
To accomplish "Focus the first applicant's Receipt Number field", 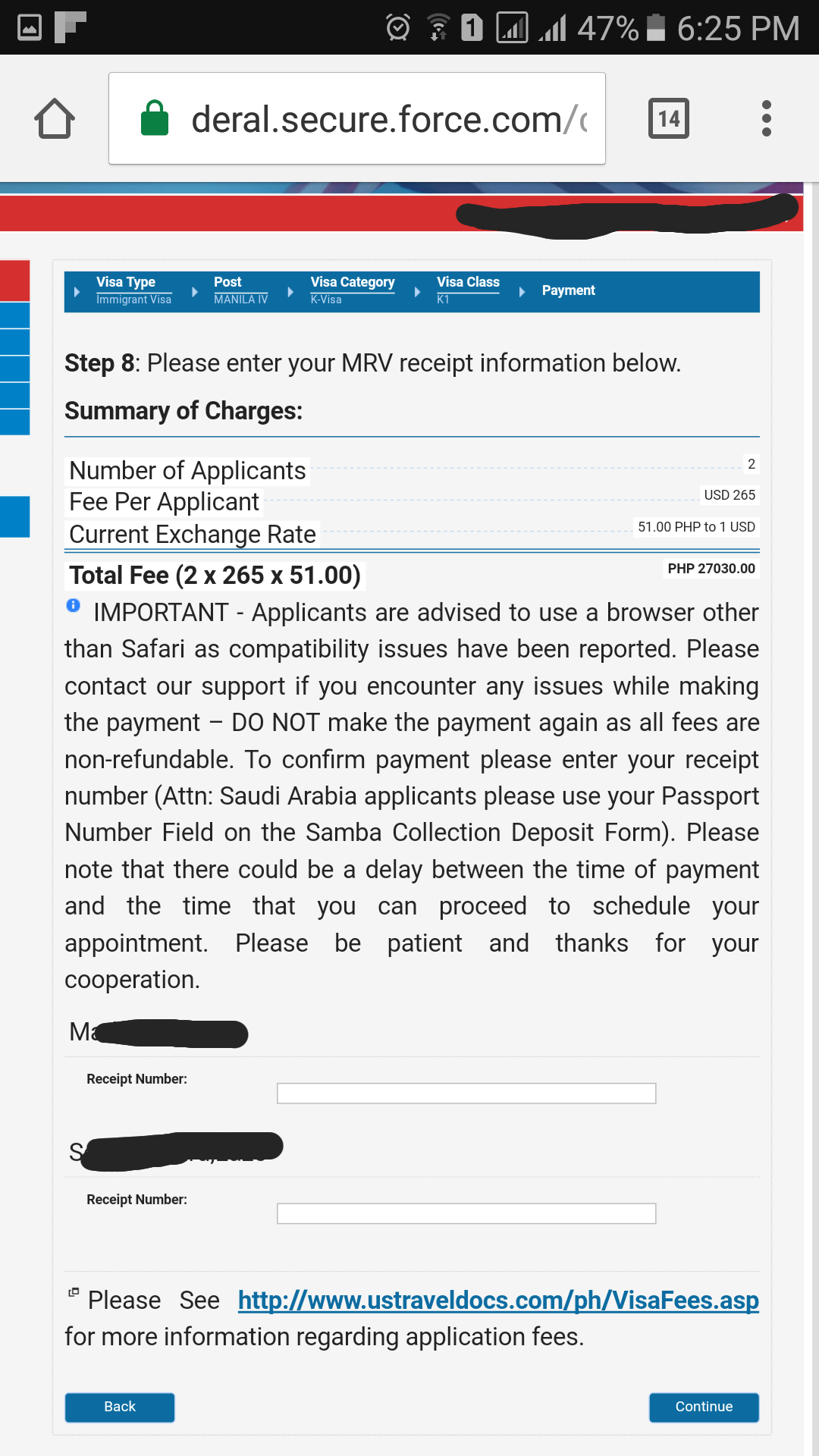I will (x=466, y=1094).
